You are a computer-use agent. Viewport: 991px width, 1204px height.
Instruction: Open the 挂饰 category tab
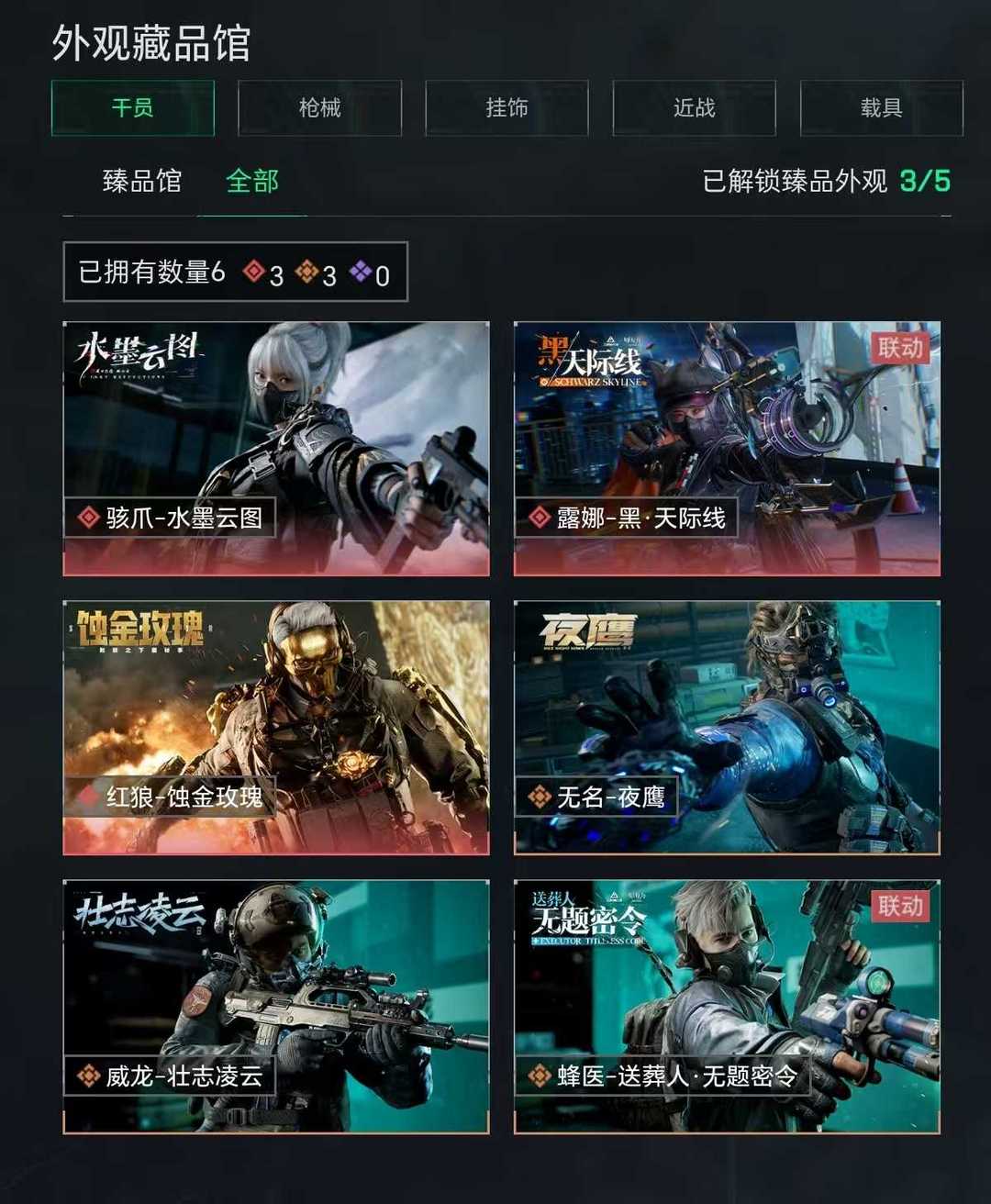point(507,108)
